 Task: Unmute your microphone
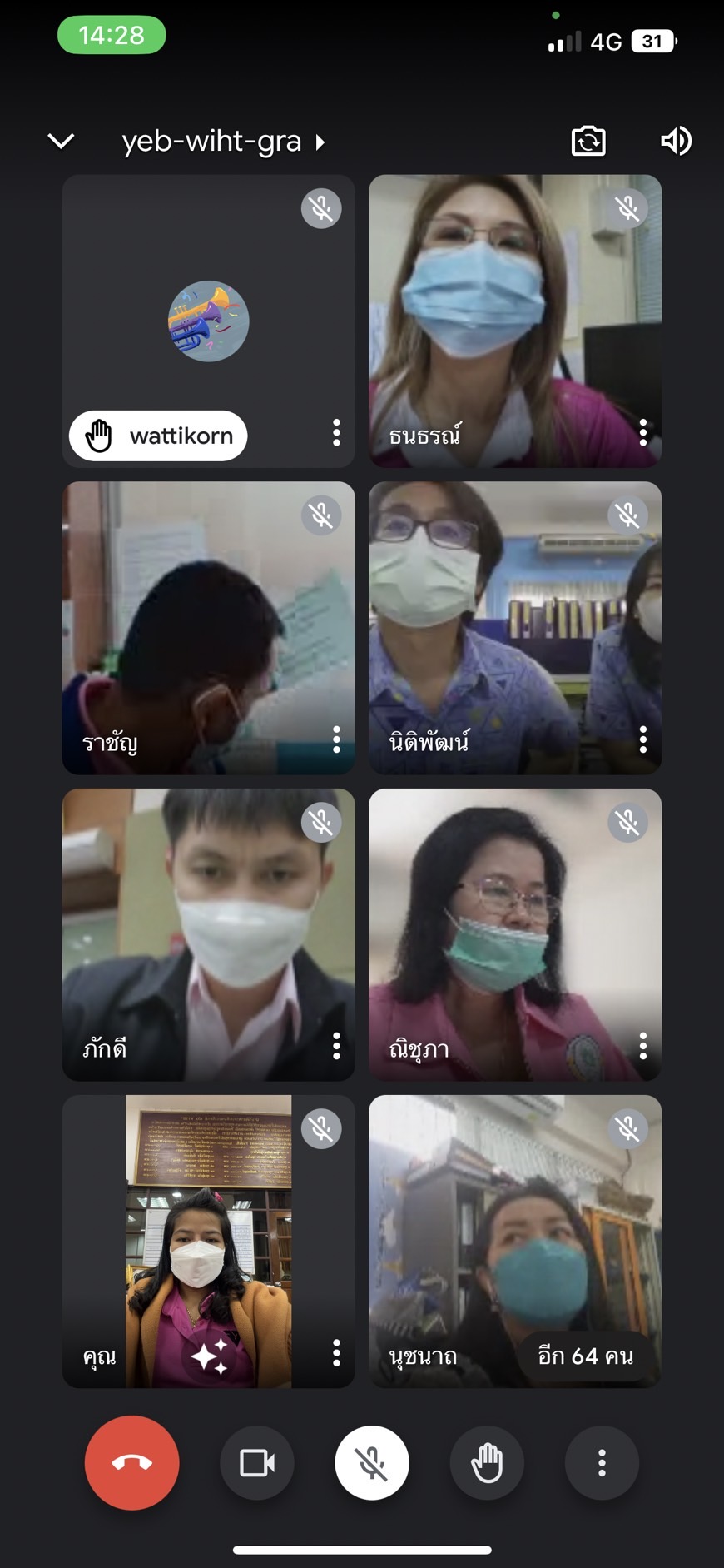click(x=372, y=1463)
